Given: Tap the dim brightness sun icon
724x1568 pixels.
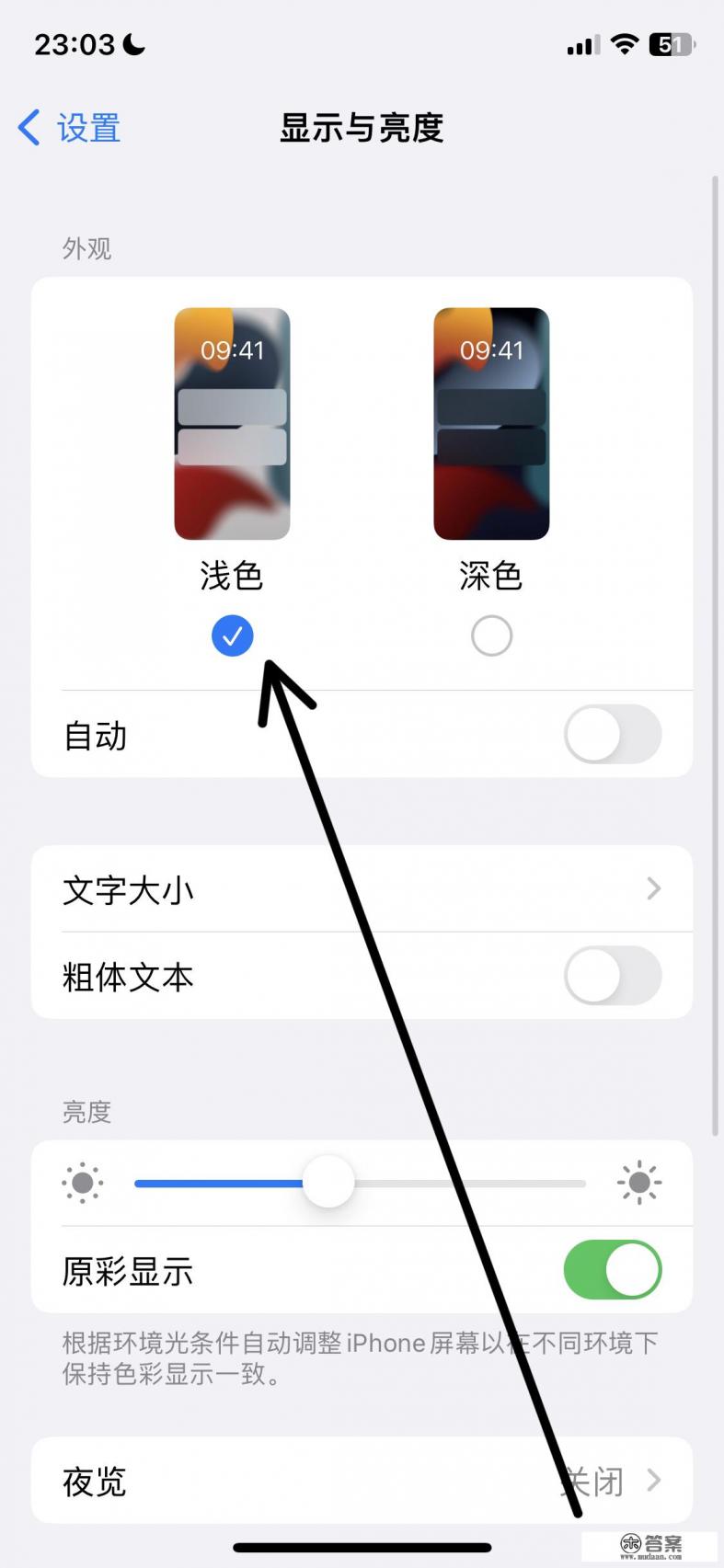Looking at the screenshot, I should tap(83, 1183).
